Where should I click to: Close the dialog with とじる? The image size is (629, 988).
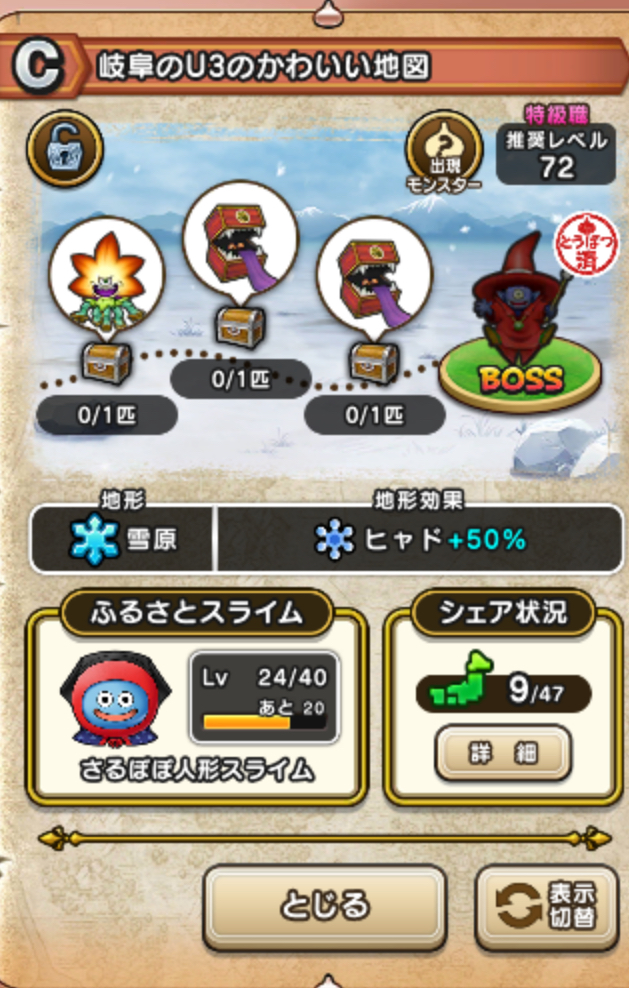coord(325,907)
